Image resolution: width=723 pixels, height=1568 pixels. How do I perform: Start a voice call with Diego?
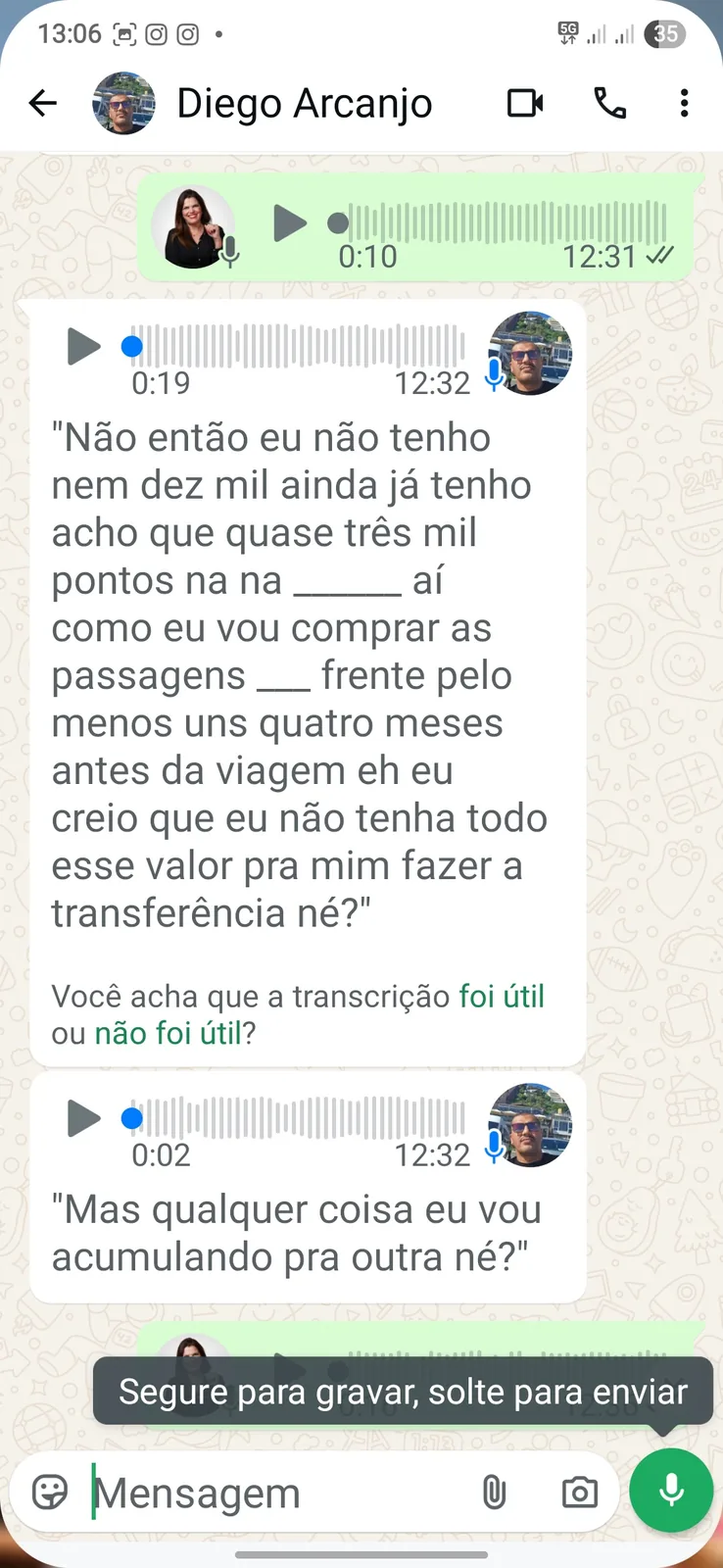[610, 103]
